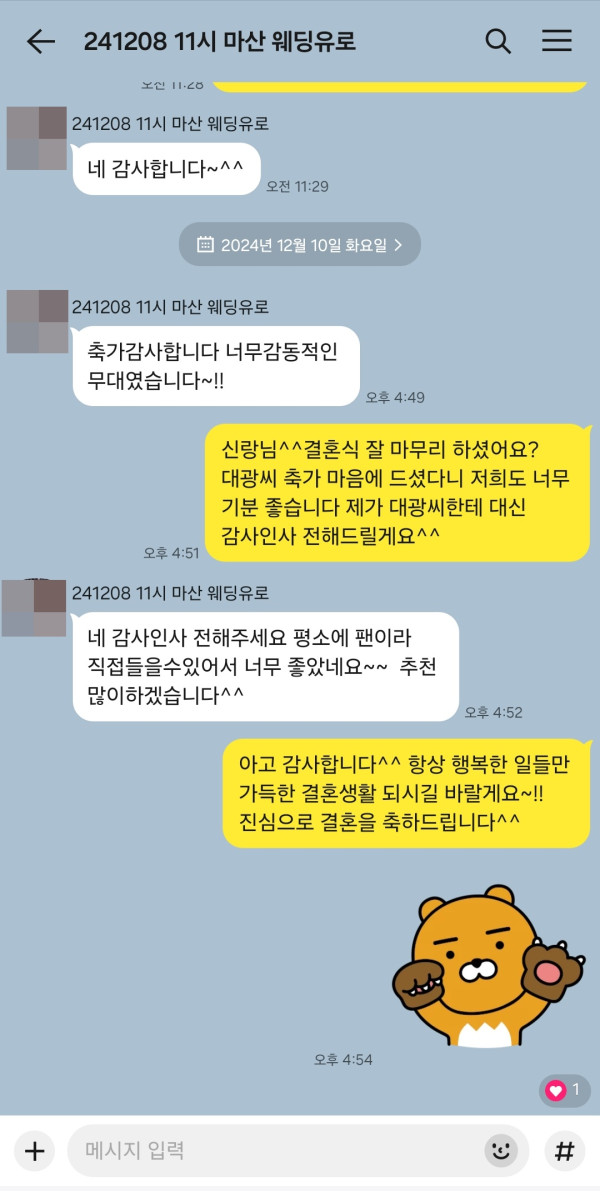
Task: Open the chat room hamburger menu
Action: click(x=557, y=41)
